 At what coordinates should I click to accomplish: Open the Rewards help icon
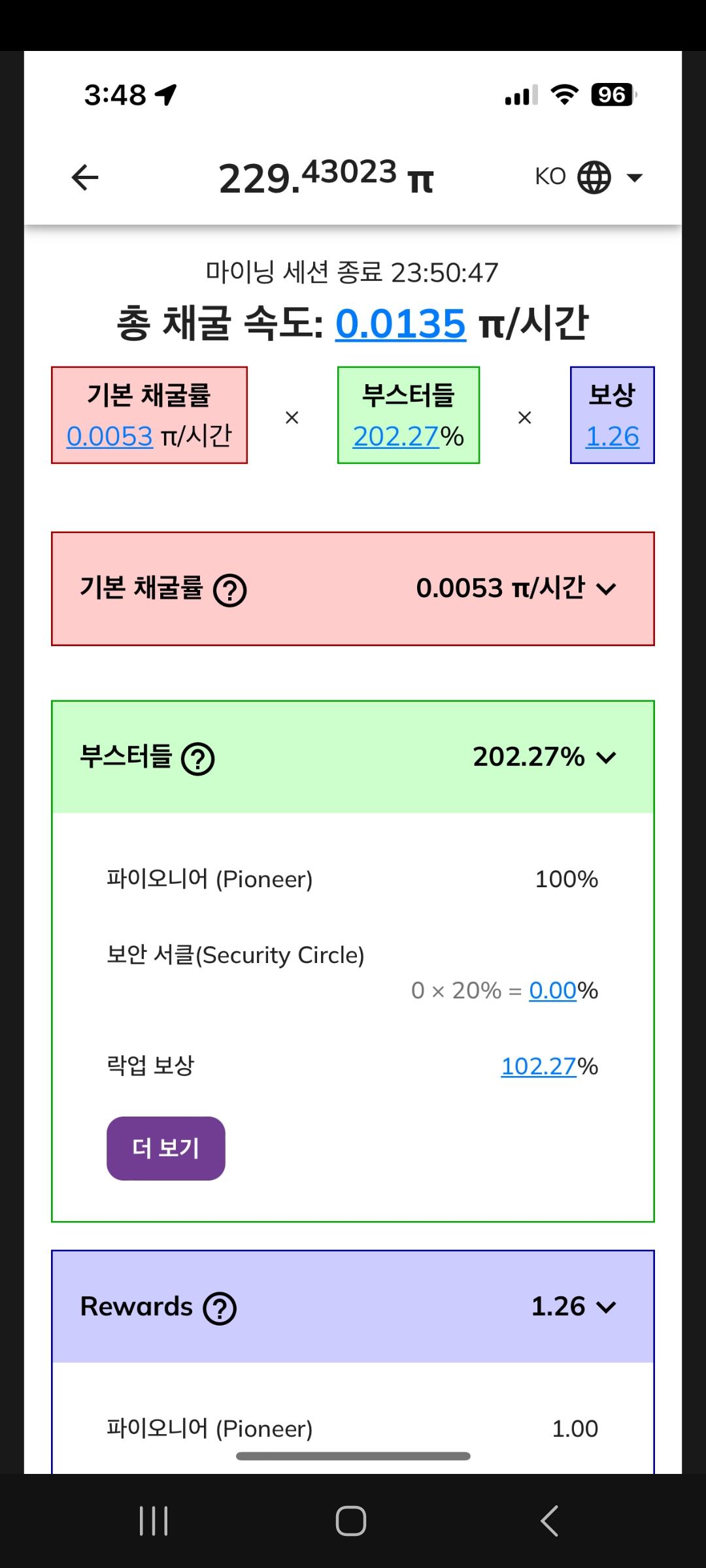pos(220,1307)
